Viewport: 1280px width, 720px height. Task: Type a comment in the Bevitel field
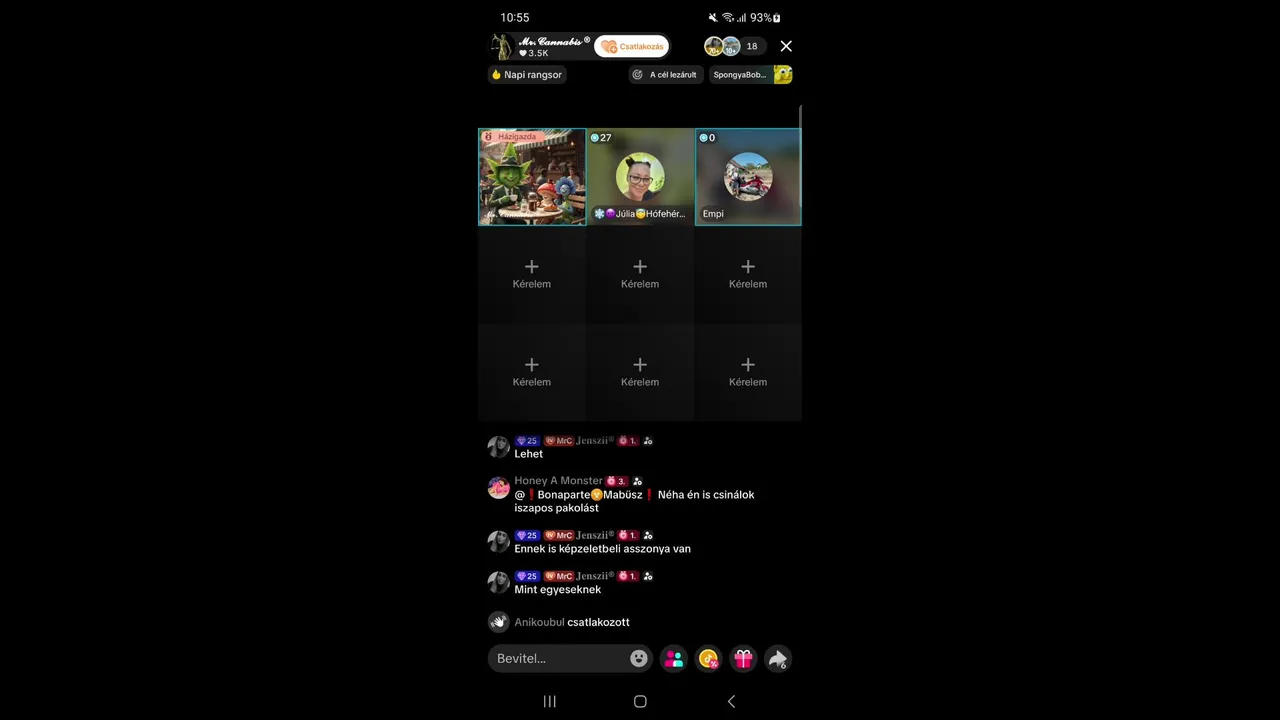(x=560, y=658)
